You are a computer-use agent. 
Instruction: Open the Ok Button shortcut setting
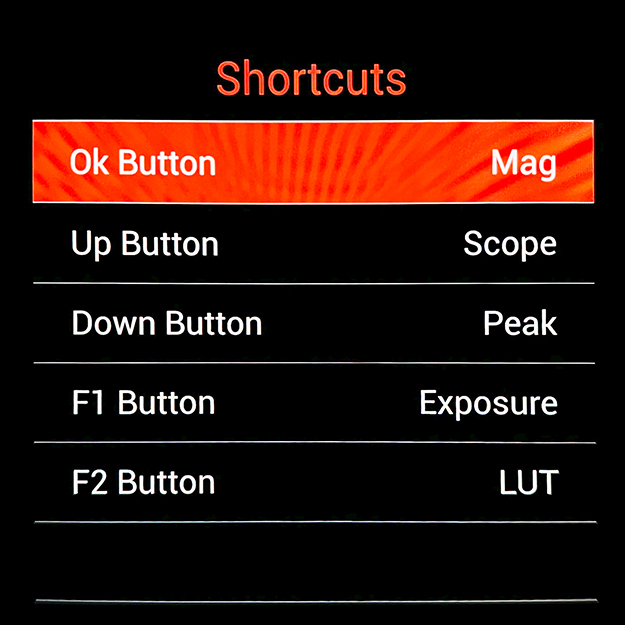[x=313, y=163]
